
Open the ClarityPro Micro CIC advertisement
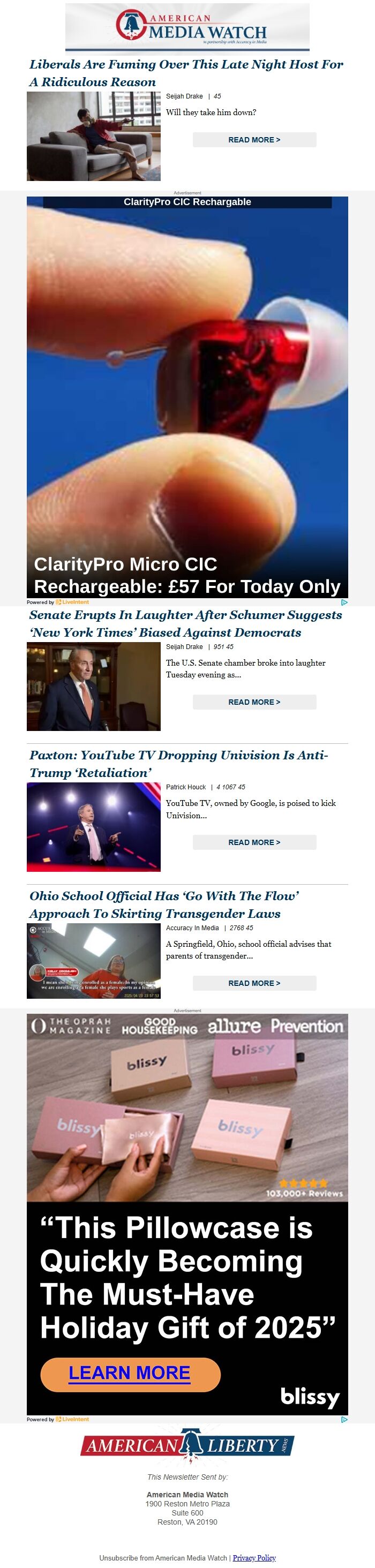click(x=187, y=396)
